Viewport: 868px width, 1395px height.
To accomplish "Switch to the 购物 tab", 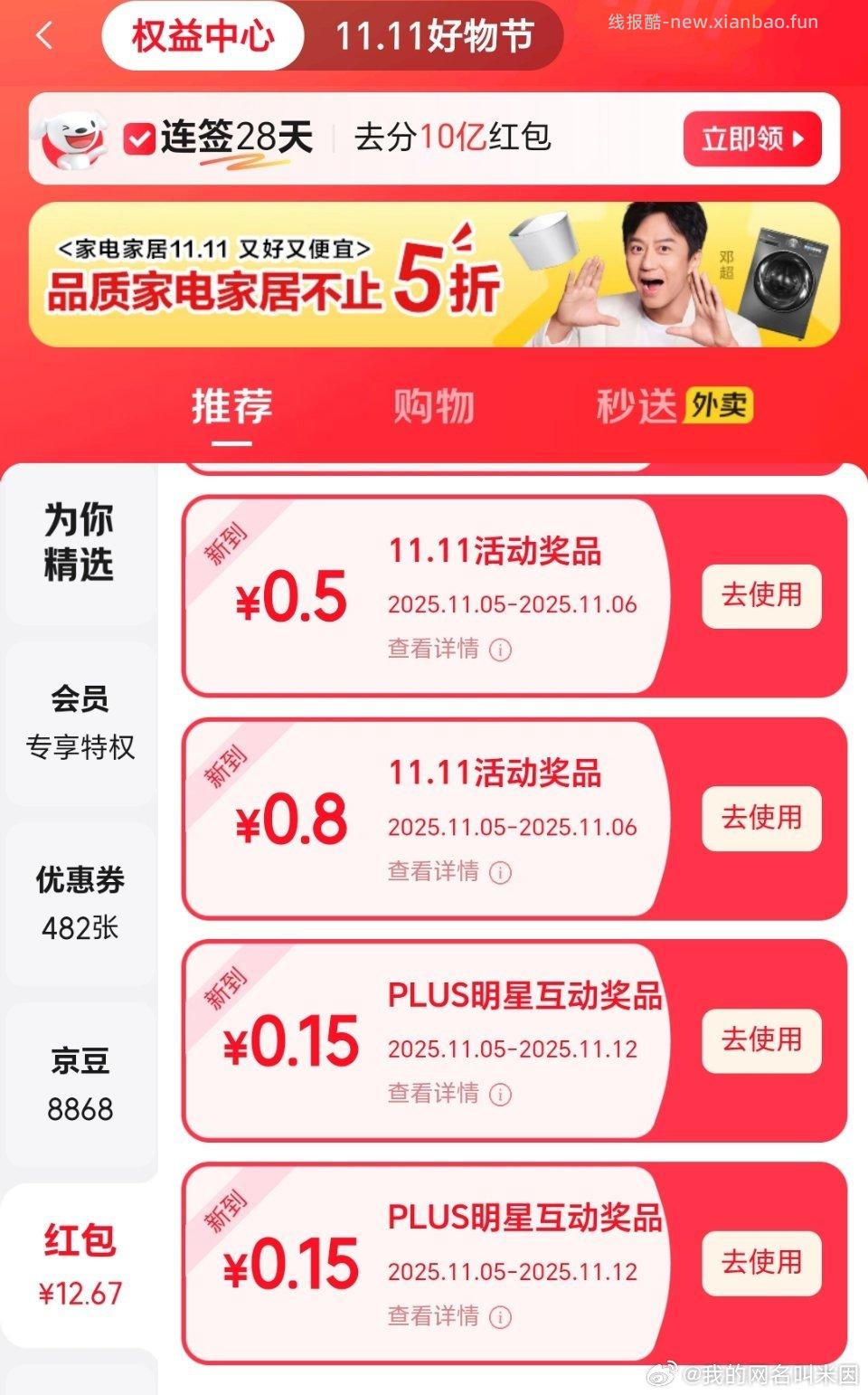I will pyautogui.click(x=433, y=407).
